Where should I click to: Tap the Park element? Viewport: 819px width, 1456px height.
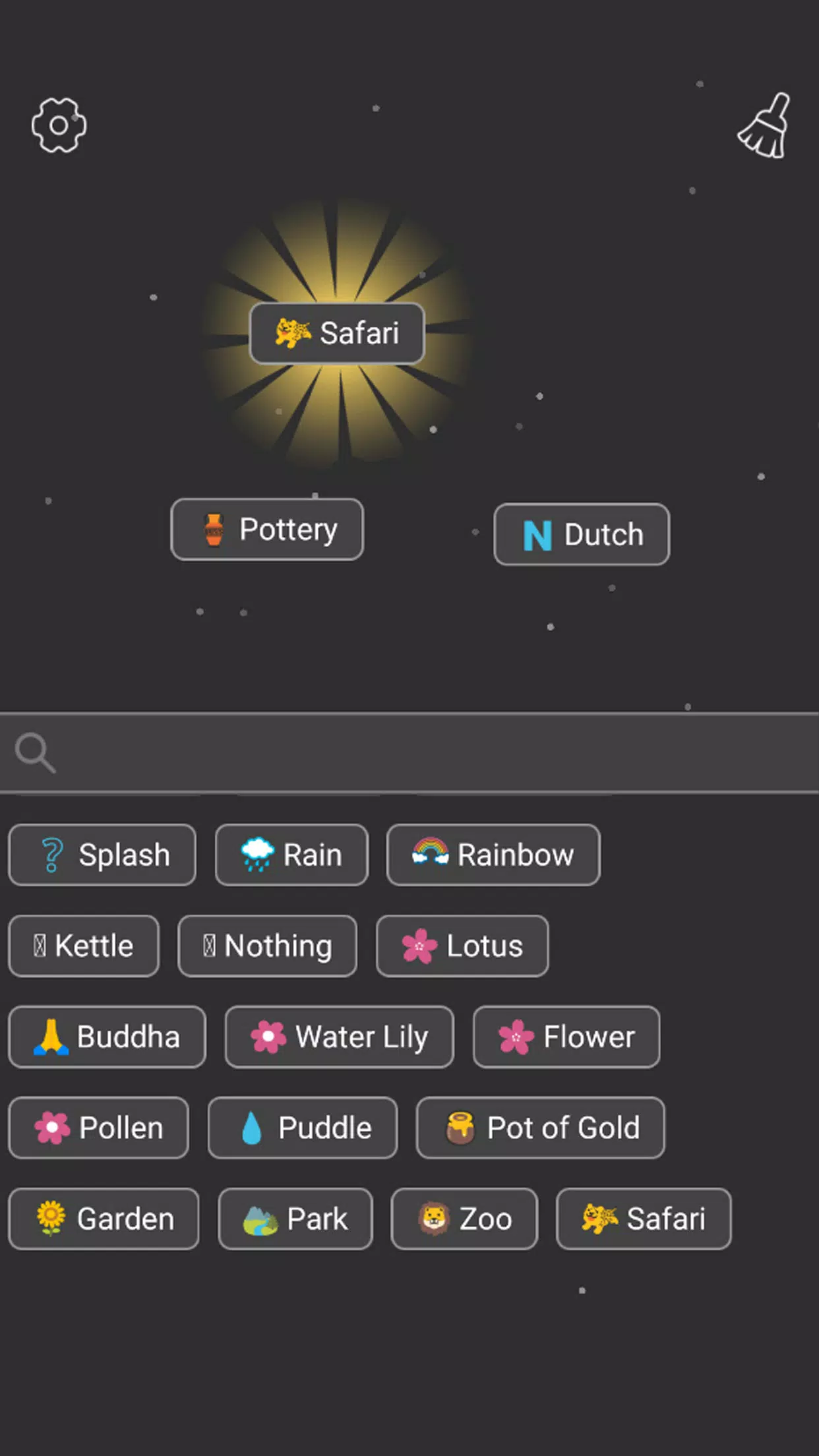[295, 1219]
